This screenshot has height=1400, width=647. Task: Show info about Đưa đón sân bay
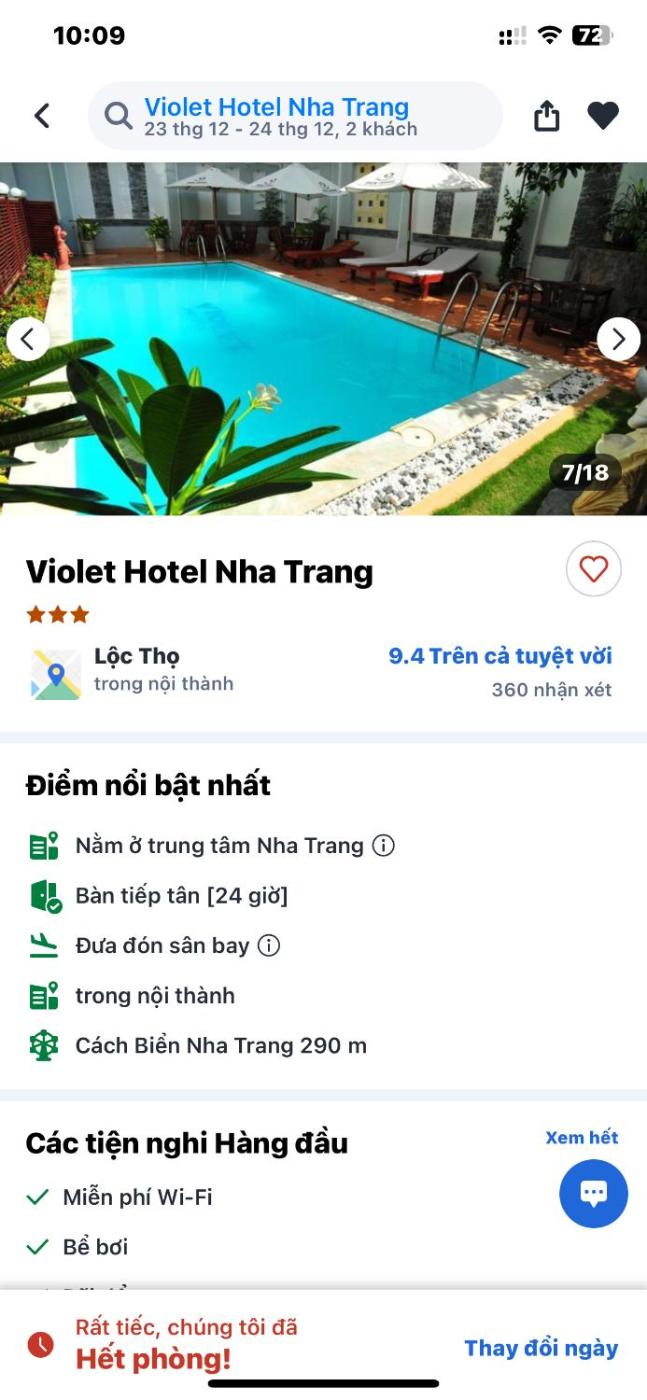click(269, 945)
